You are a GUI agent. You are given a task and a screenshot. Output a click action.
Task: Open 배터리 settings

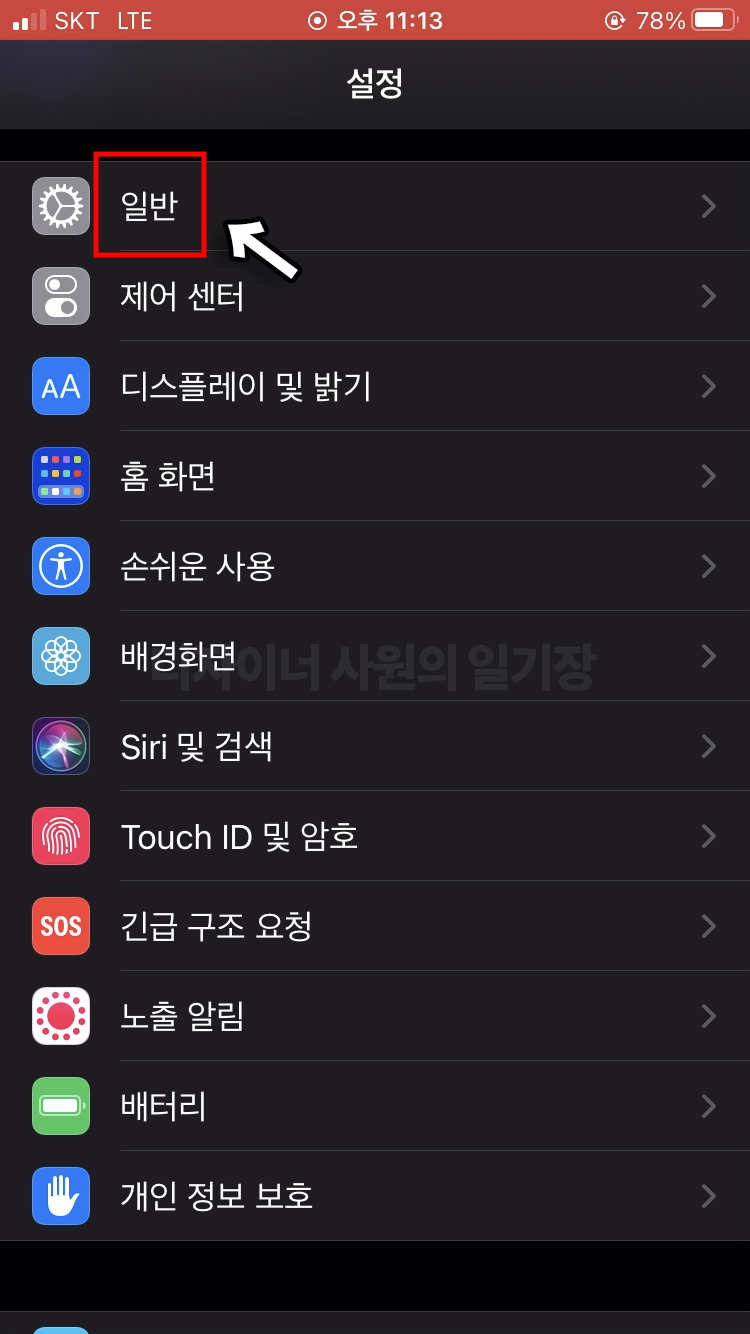point(375,1106)
